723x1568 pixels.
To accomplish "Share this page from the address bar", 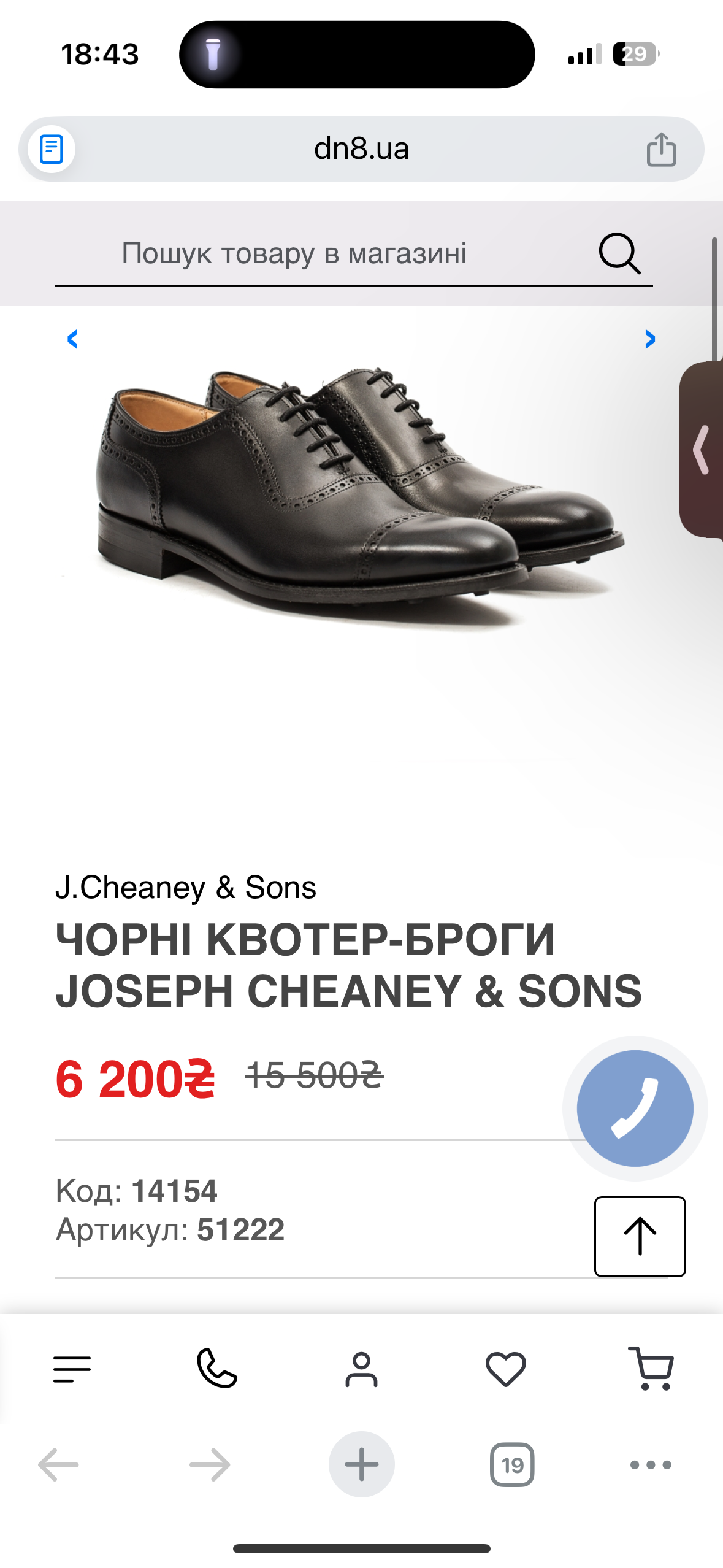I will pos(661,149).
